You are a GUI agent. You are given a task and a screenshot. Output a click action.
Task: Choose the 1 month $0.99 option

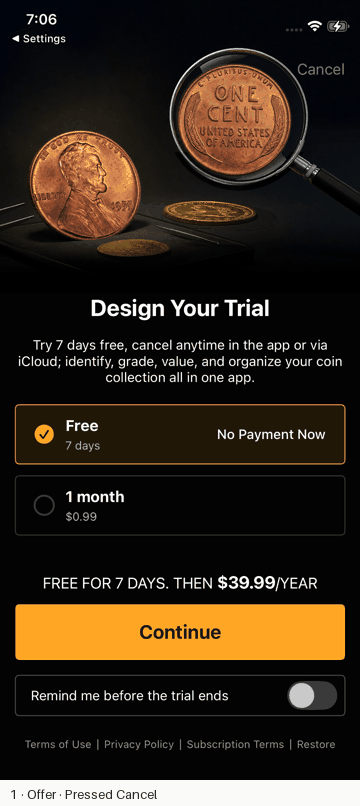click(x=180, y=505)
